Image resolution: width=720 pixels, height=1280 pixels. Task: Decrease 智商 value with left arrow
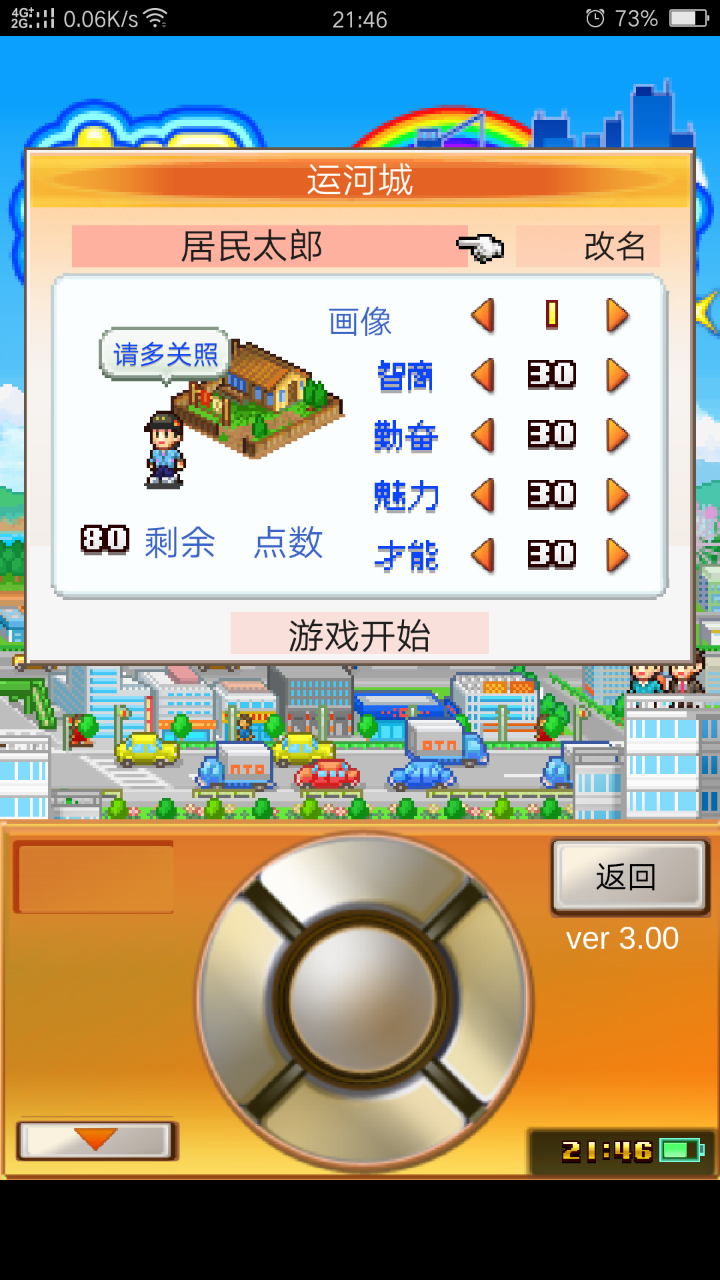coord(483,376)
